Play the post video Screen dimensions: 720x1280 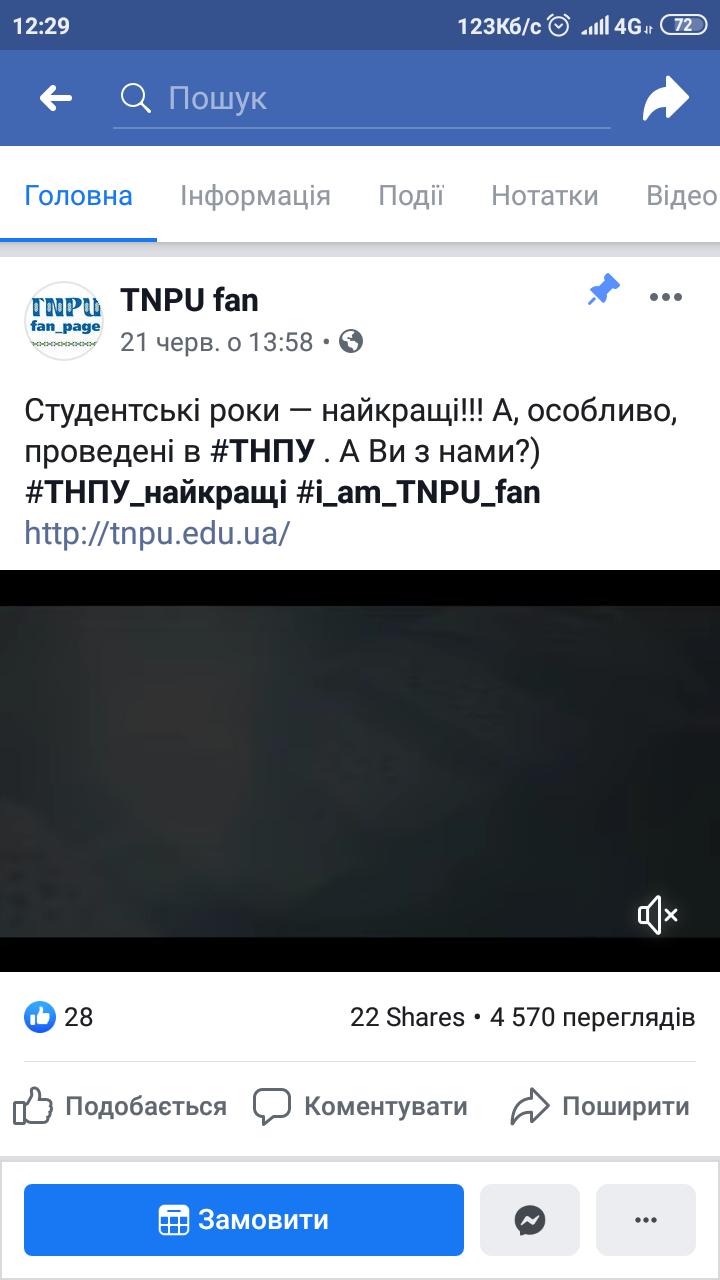pos(360,770)
